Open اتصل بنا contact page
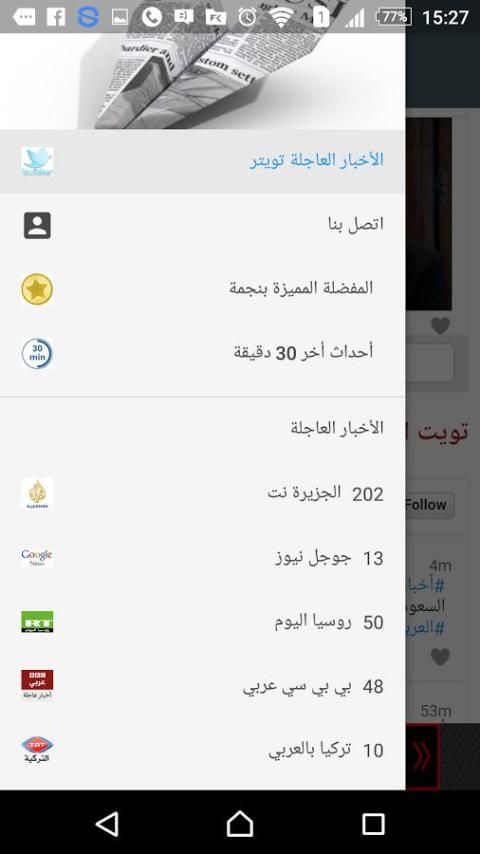Image resolution: width=480 pixels, height=854 pixels. pos(202,225)
